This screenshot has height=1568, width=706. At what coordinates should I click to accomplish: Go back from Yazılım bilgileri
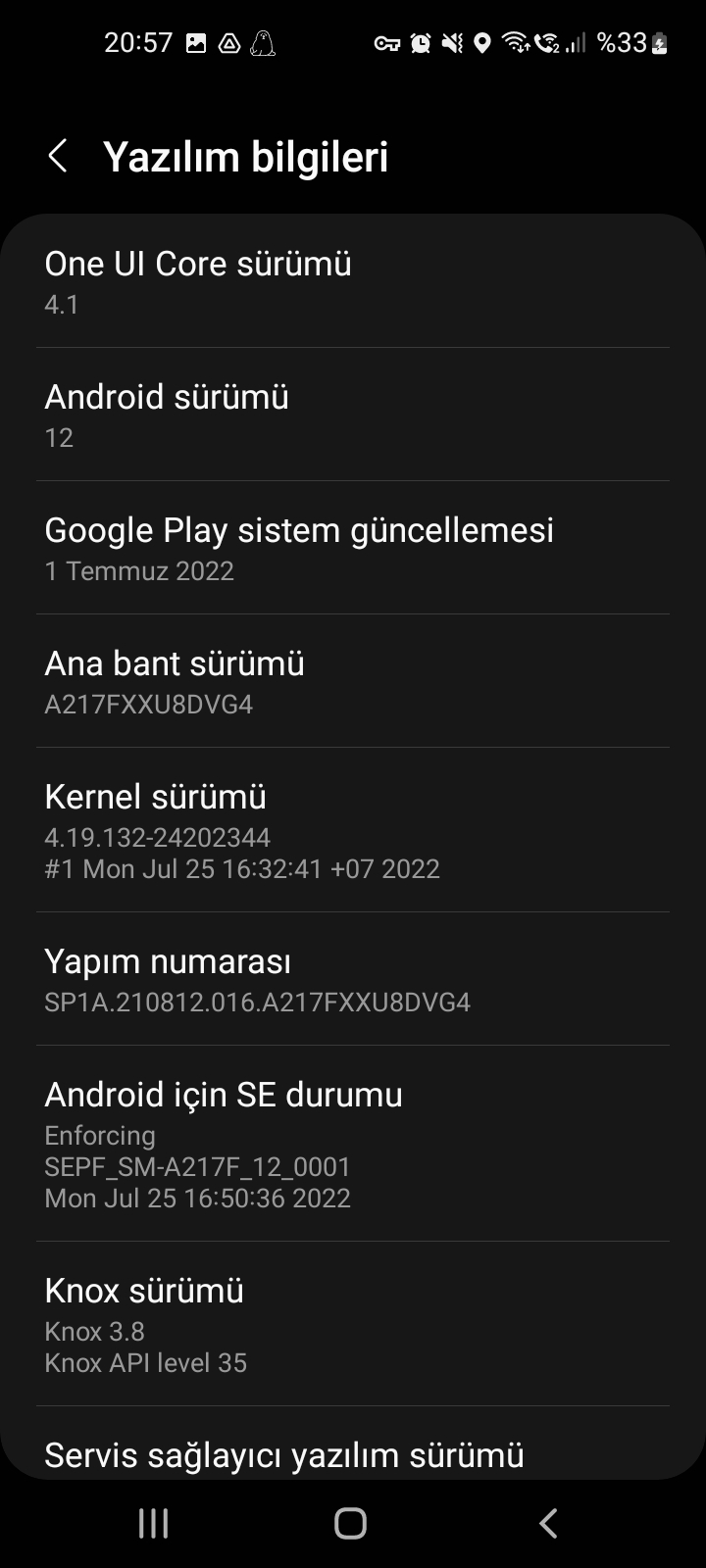tap(58, 157)
